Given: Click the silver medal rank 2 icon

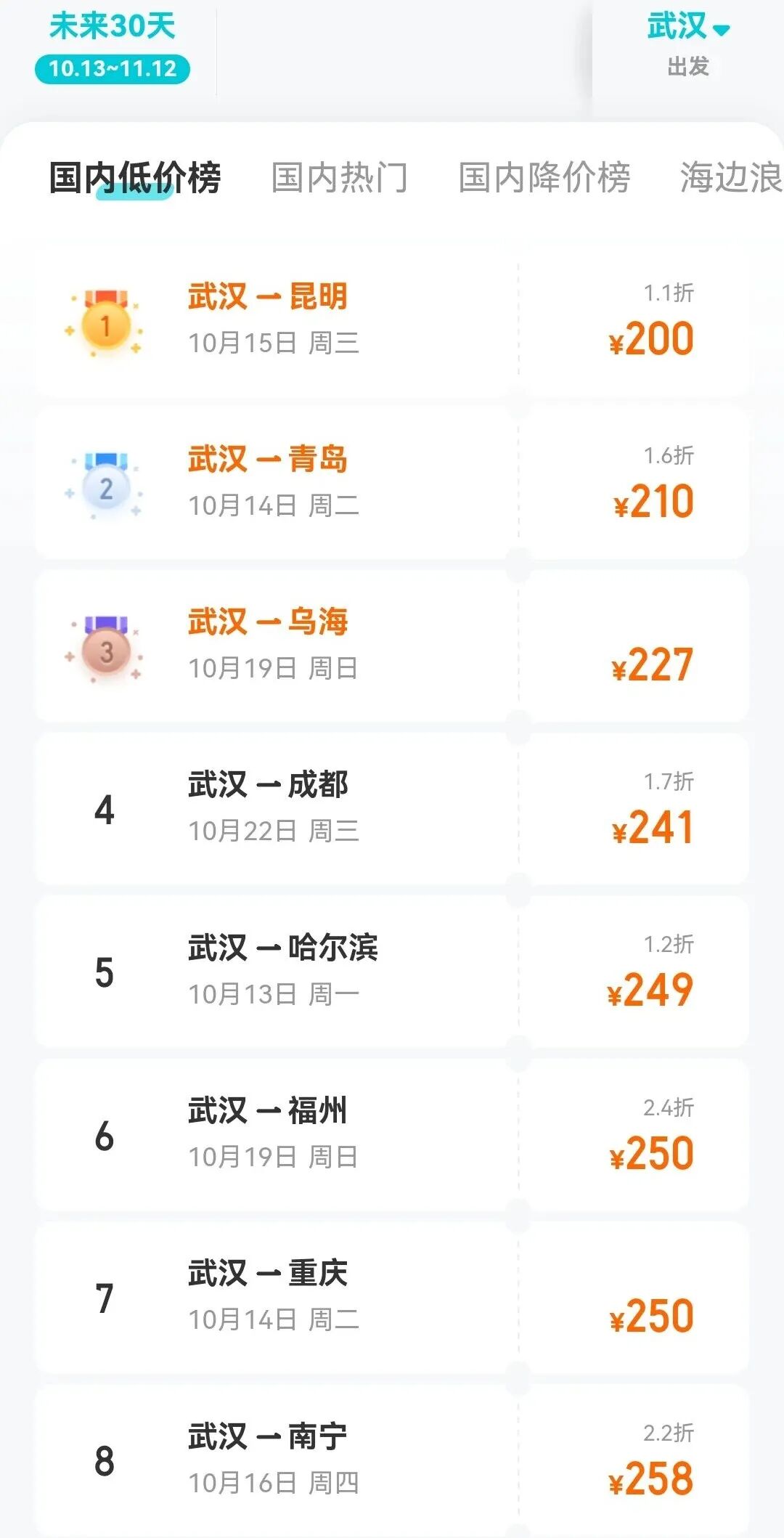Looking at the screenshot, I should [105, 488].
